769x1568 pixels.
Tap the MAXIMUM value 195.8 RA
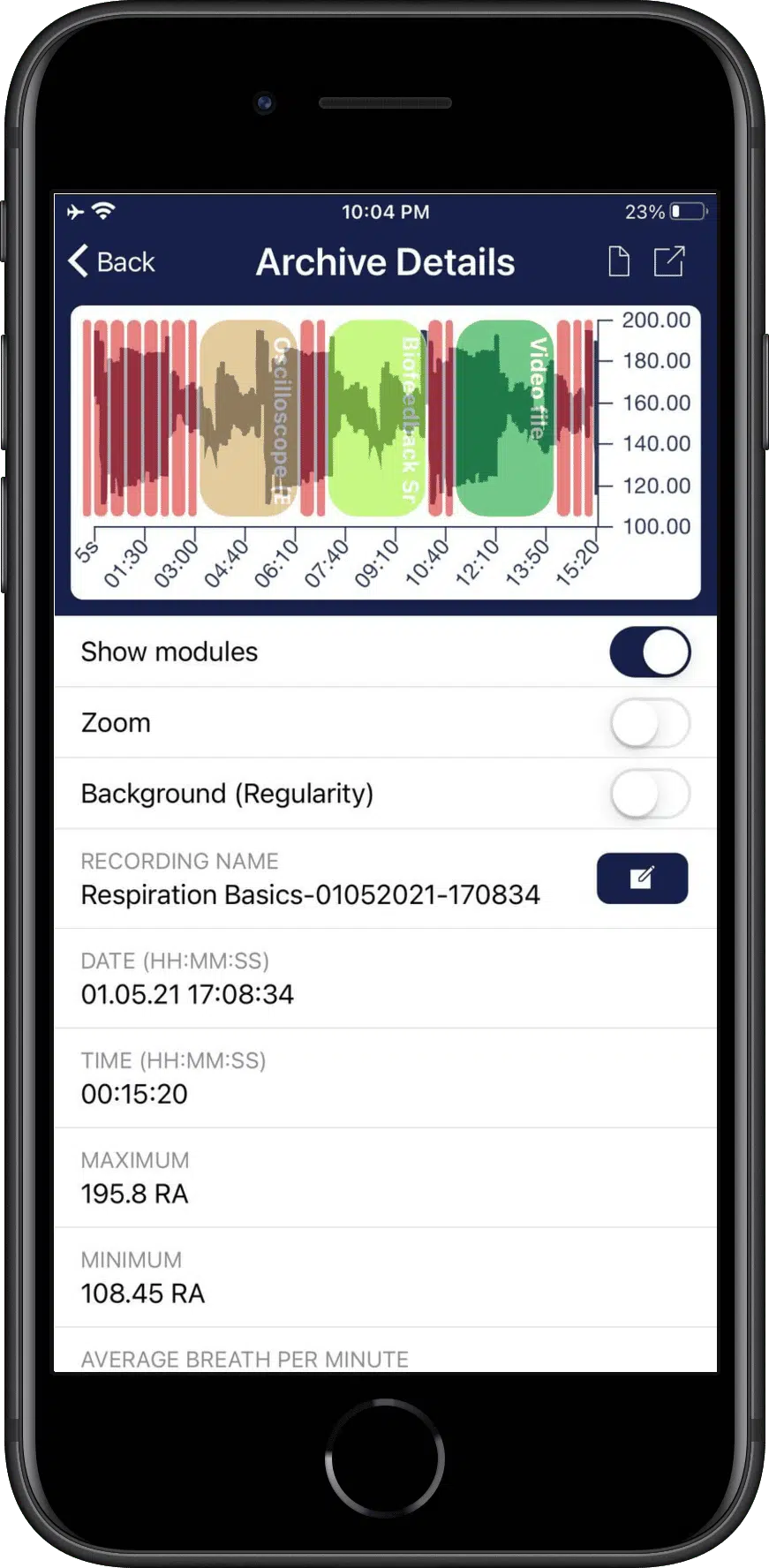[x=133, y=1194]
